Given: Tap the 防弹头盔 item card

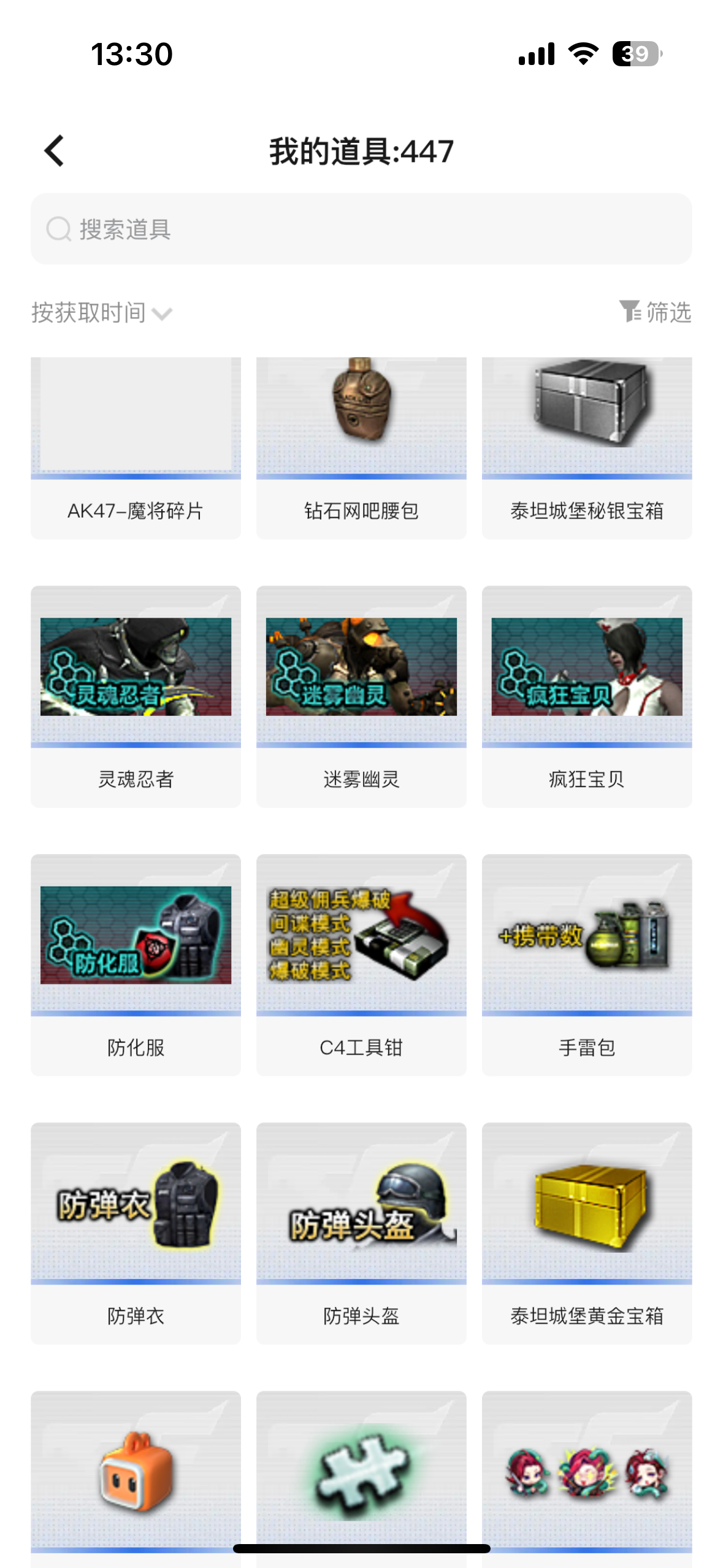Looking at the screenshot, I should coord(361,1233).
